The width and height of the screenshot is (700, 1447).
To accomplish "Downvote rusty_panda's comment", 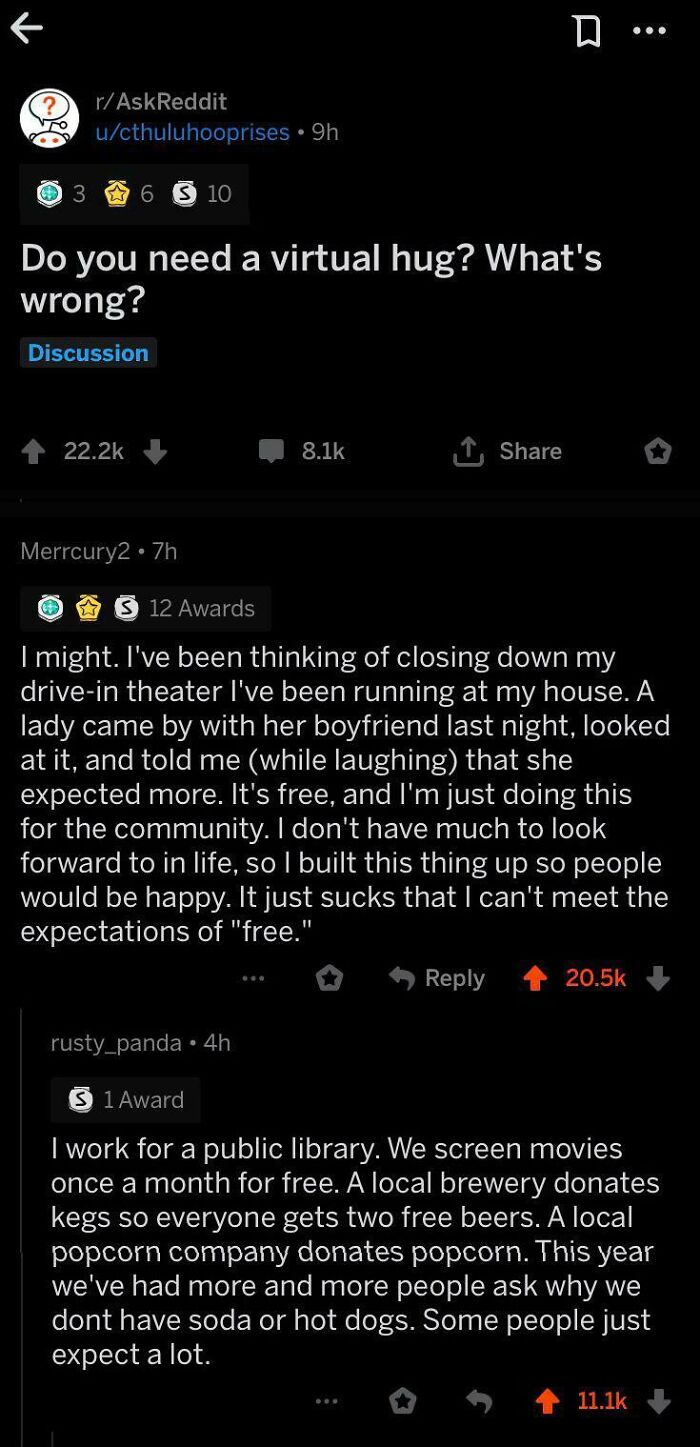I will pos(657,1401).
